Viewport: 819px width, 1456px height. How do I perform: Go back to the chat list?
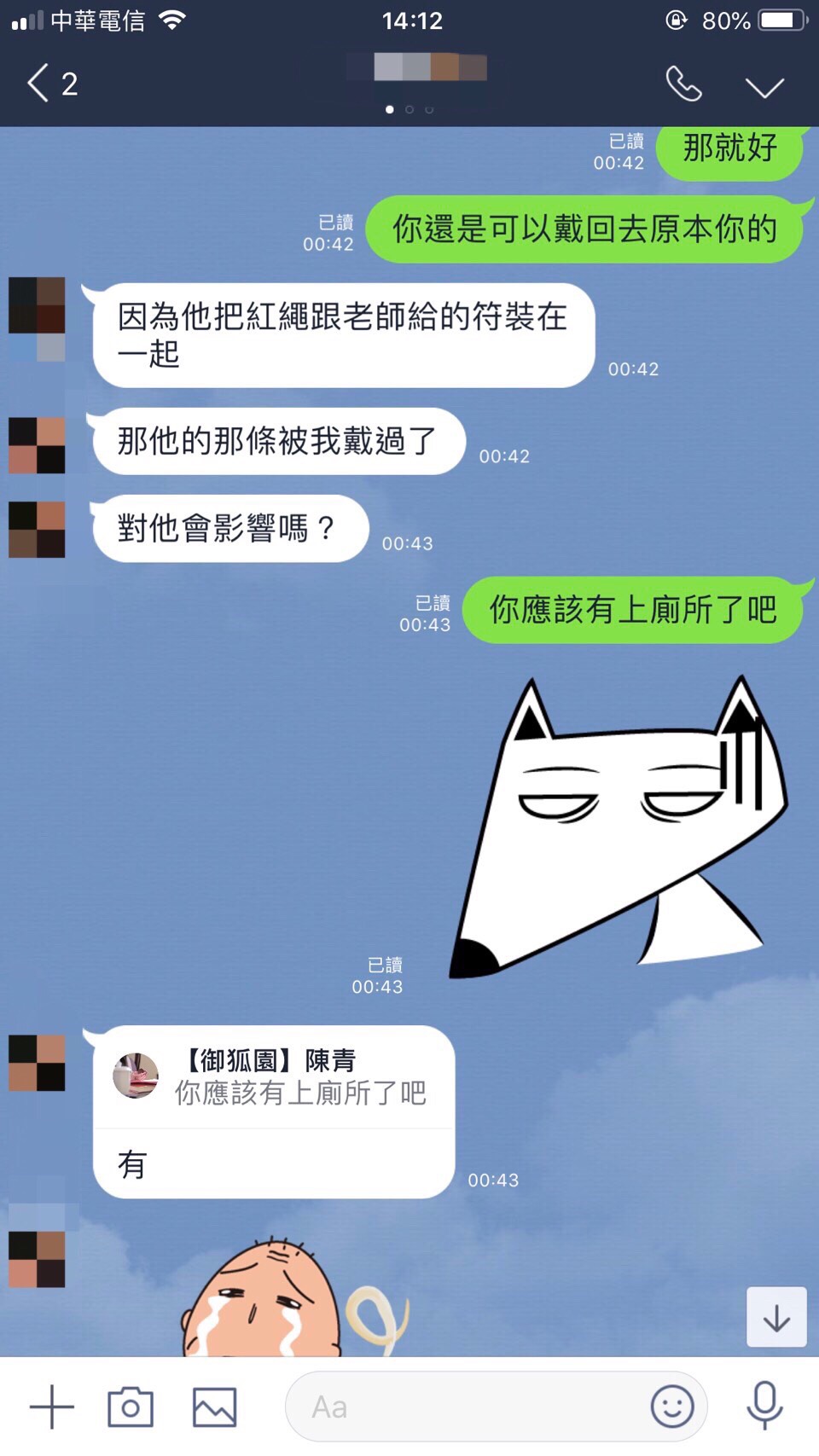pos(40,84)
